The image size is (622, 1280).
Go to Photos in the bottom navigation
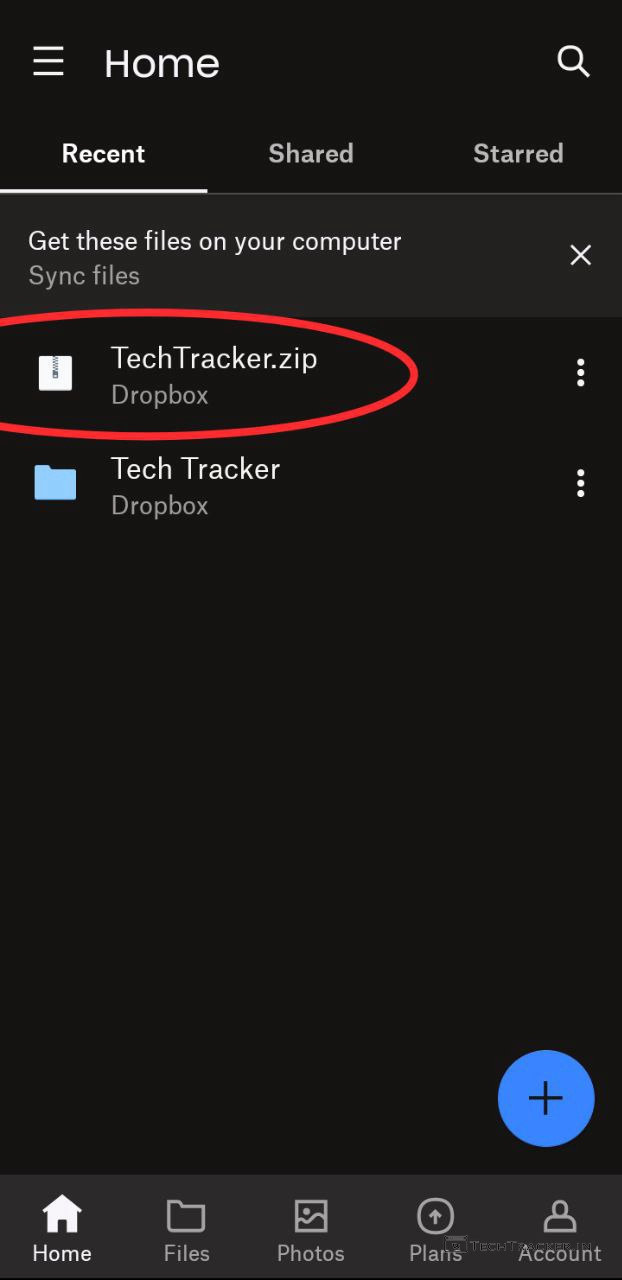point(310,1230)
